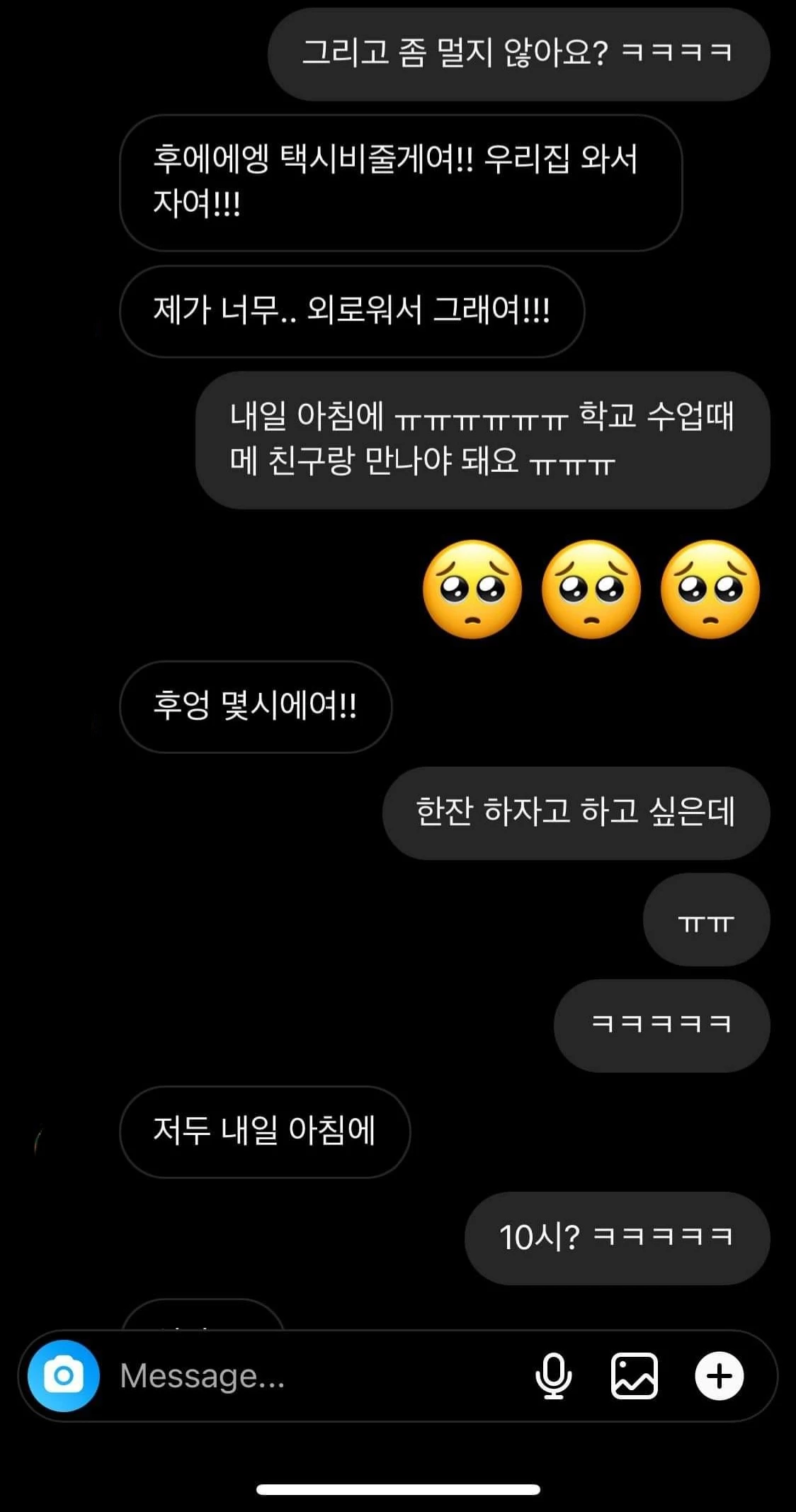Tap the microphone to record voice message
Screen dimensions: 796x1512
coord(553,1375)
